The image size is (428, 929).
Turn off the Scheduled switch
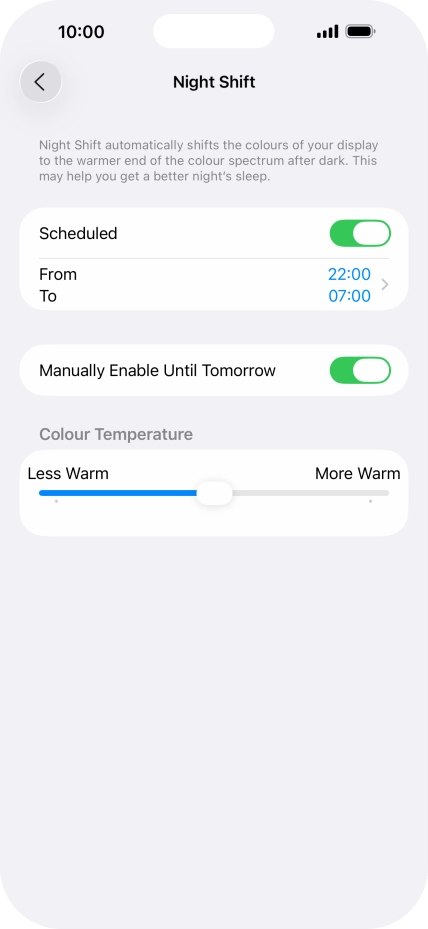(360, 233)
